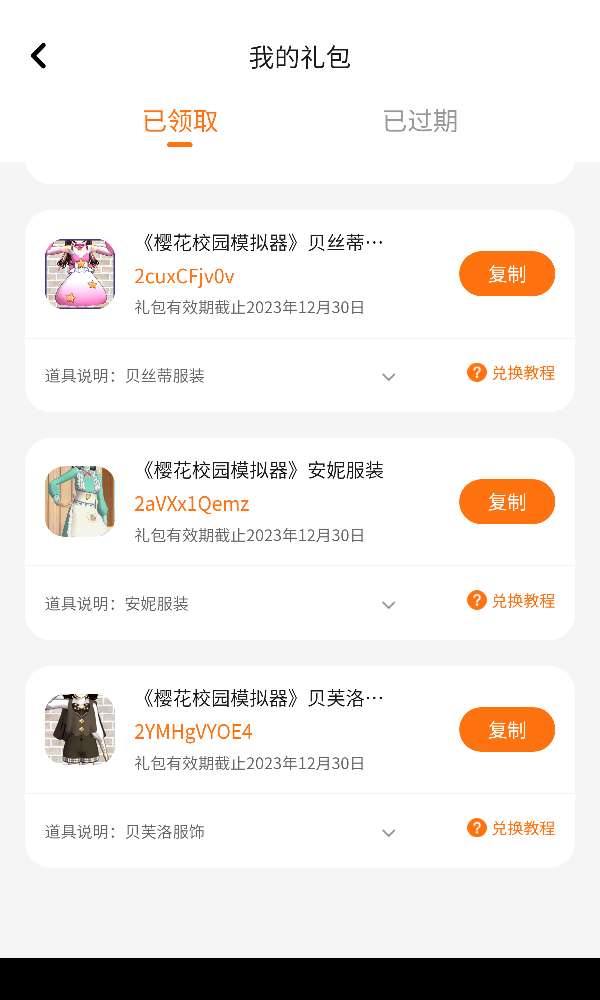The height and width of the screenshot is (1000, 600).
Task: Open 兑换教程 for 贝丝蒂服装 gift
Action: 511,373
